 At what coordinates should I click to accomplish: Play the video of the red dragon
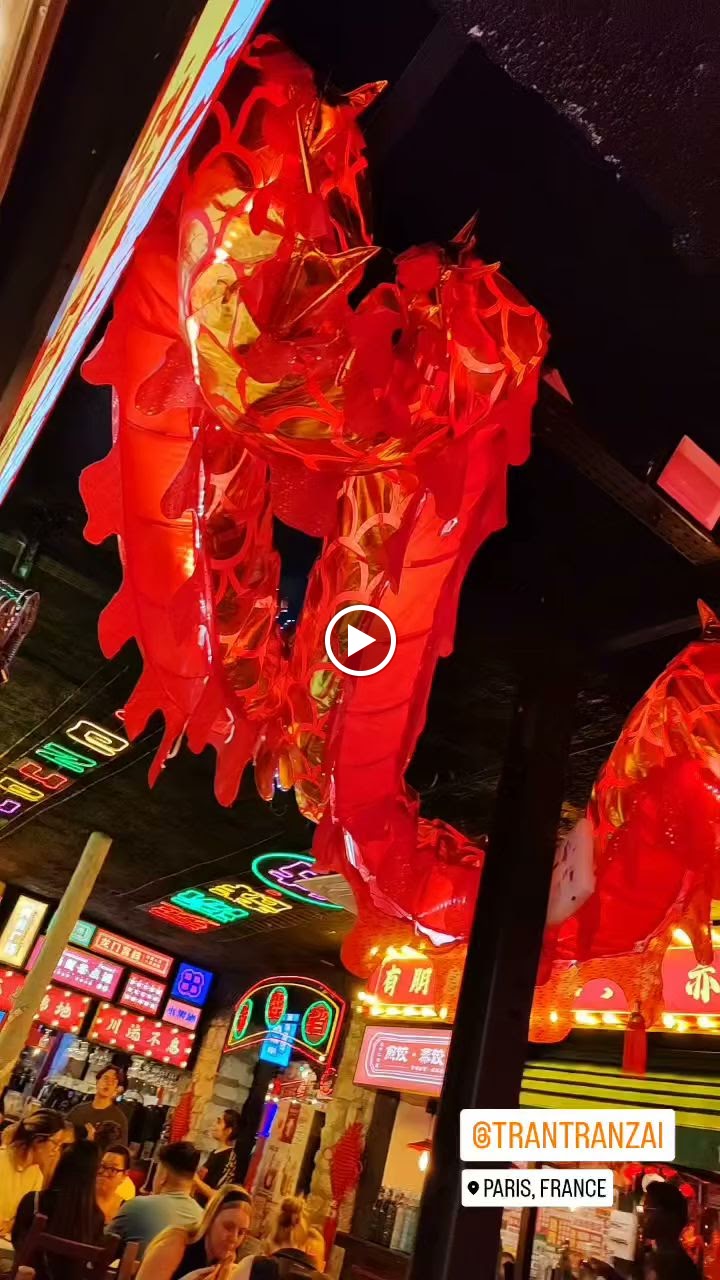tap(360, 641)
